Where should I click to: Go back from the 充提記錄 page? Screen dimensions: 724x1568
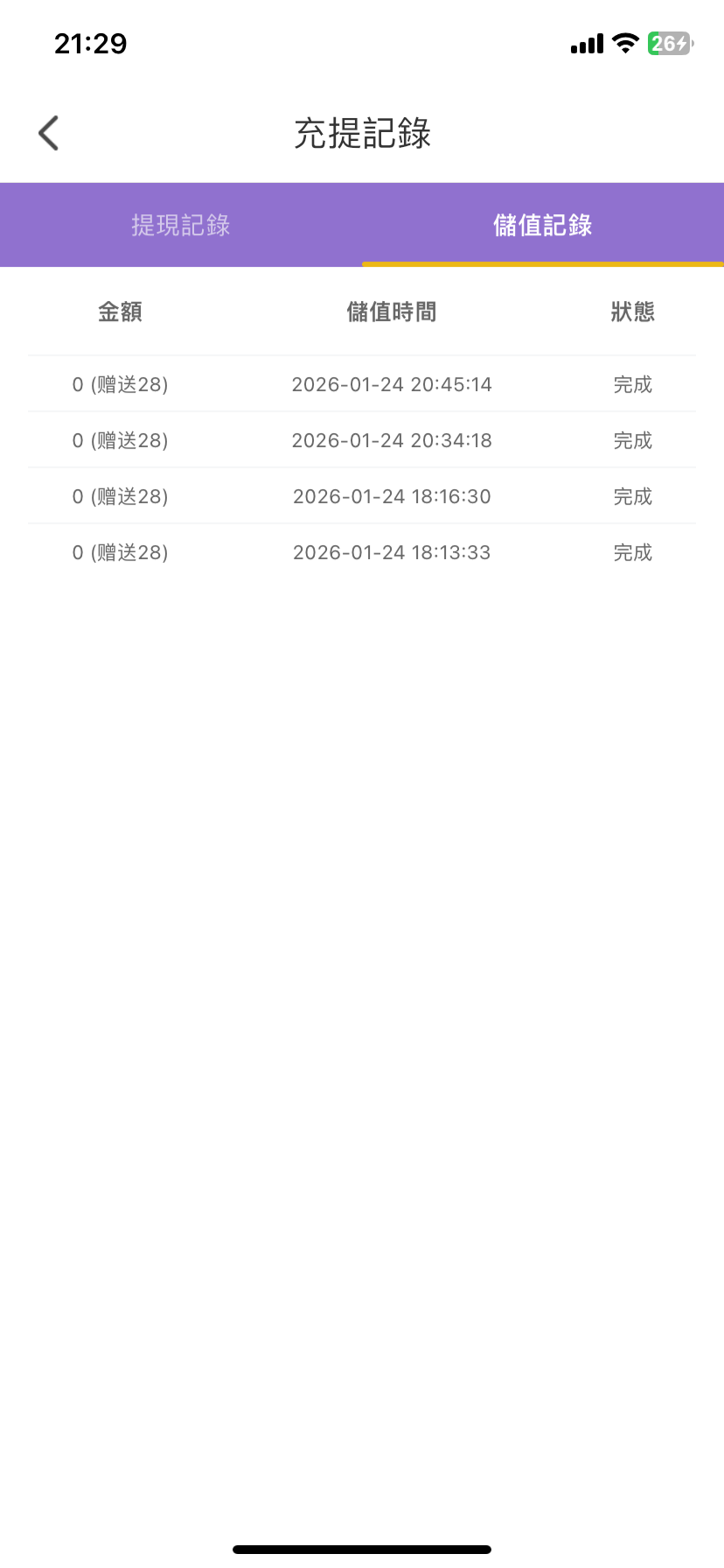point(49,134)
